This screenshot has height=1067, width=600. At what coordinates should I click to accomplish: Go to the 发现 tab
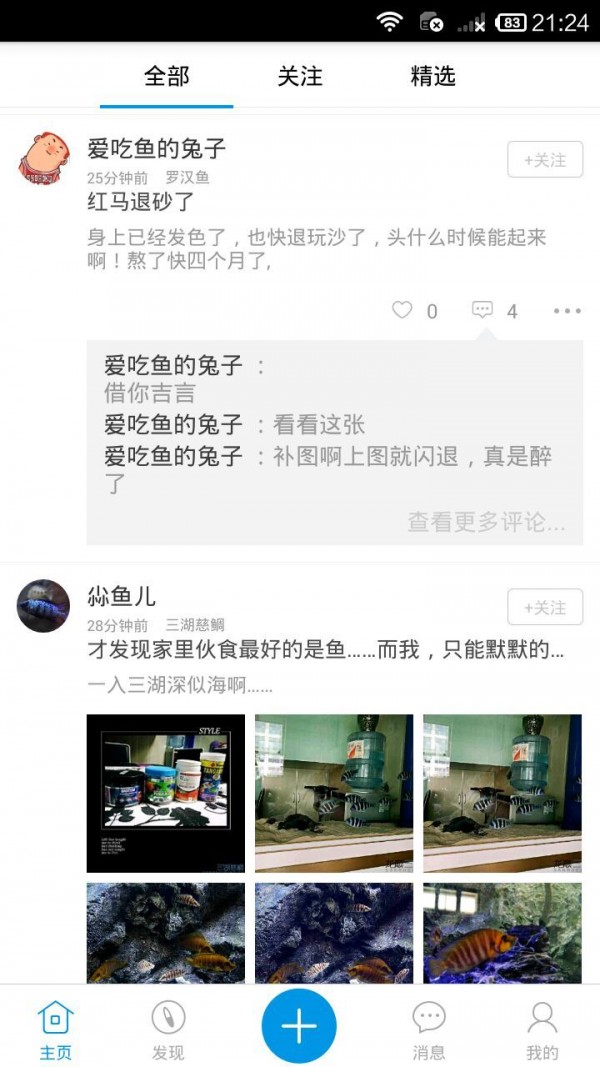(168, 1029)
